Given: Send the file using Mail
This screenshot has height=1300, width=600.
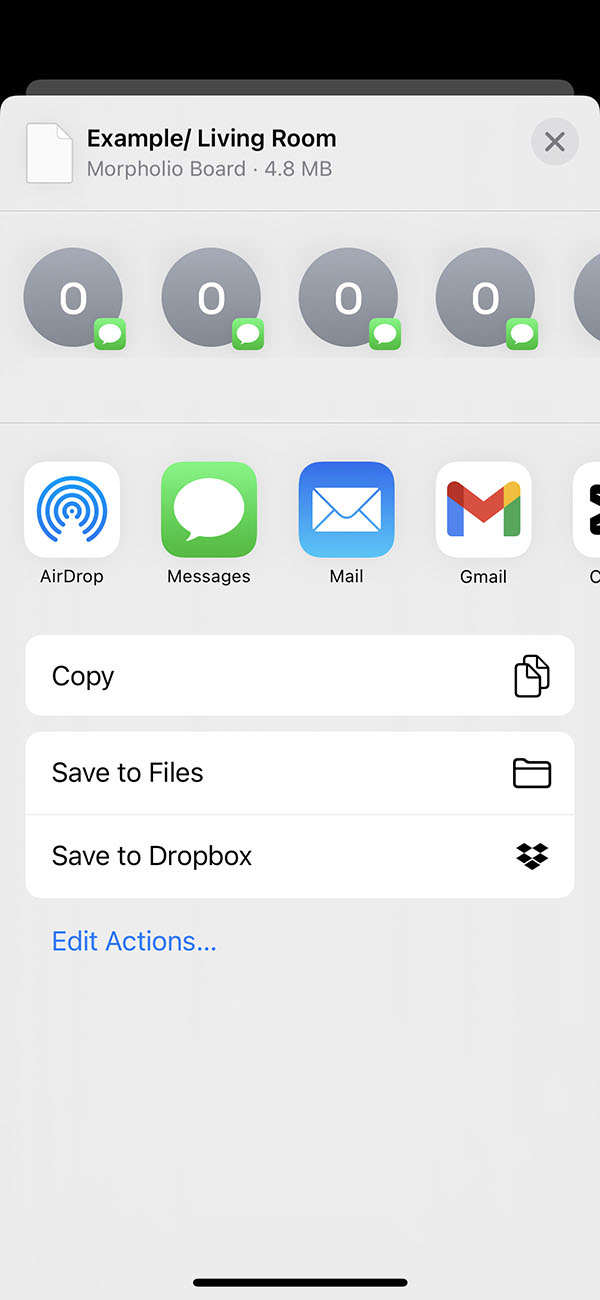Looking at the screenshot, I should (346, 510).
